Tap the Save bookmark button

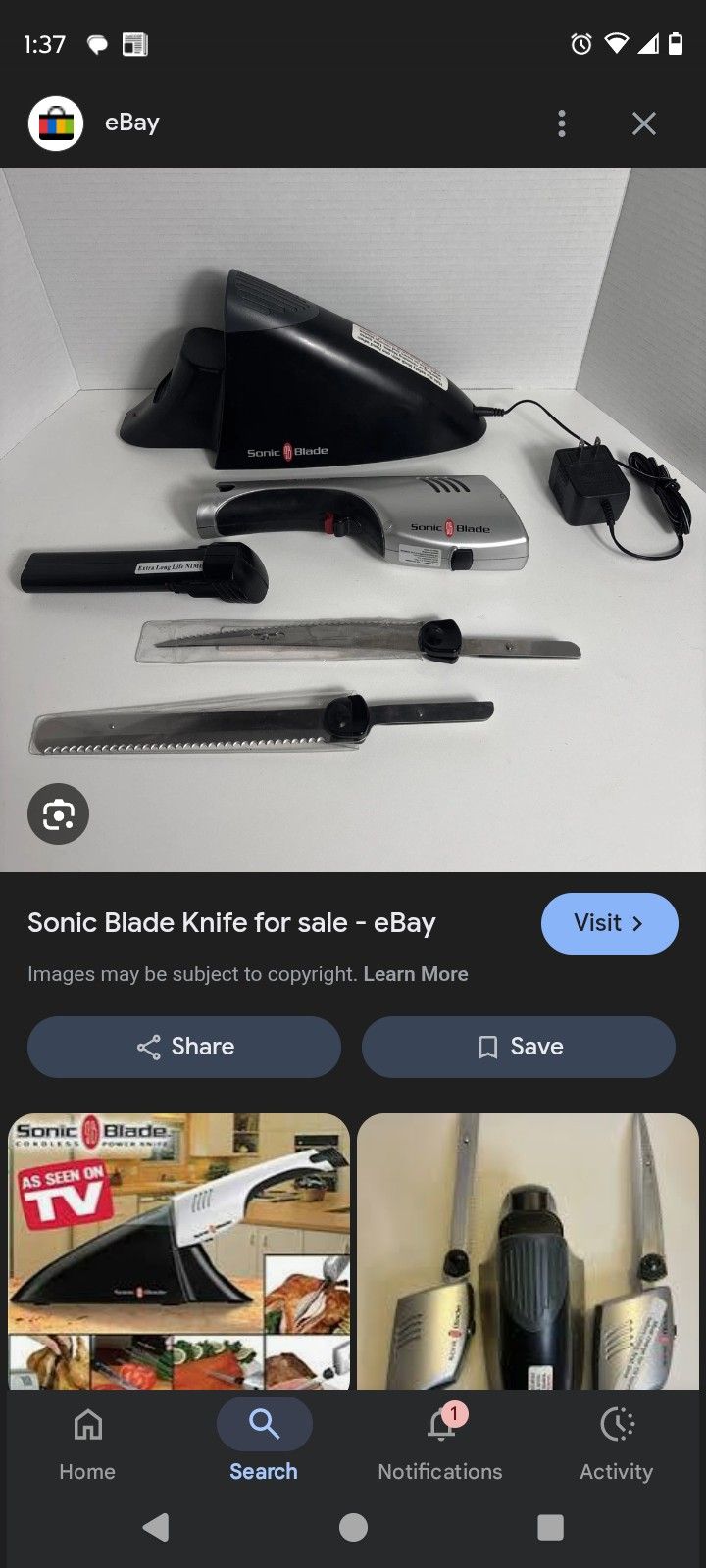(x=518, y=1047)
